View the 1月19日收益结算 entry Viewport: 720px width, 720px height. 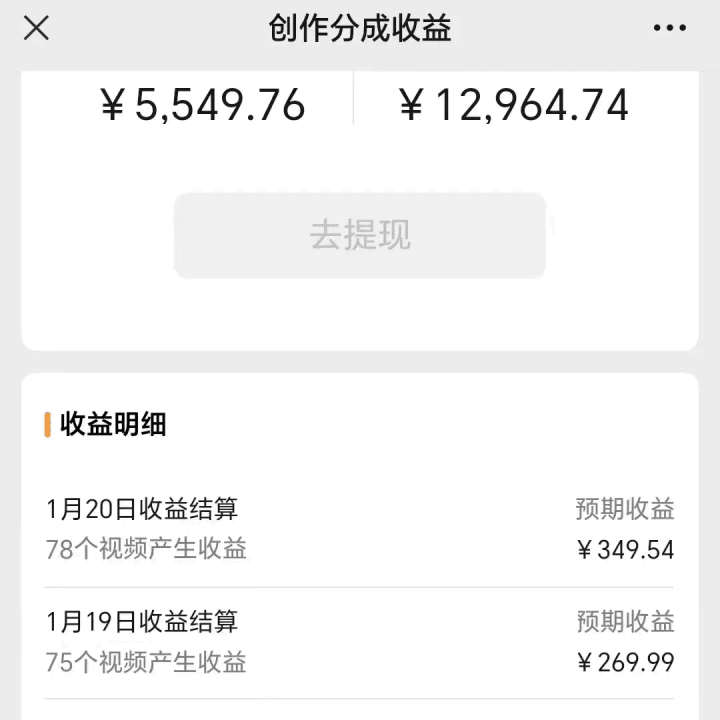click(x=360, y=642)
